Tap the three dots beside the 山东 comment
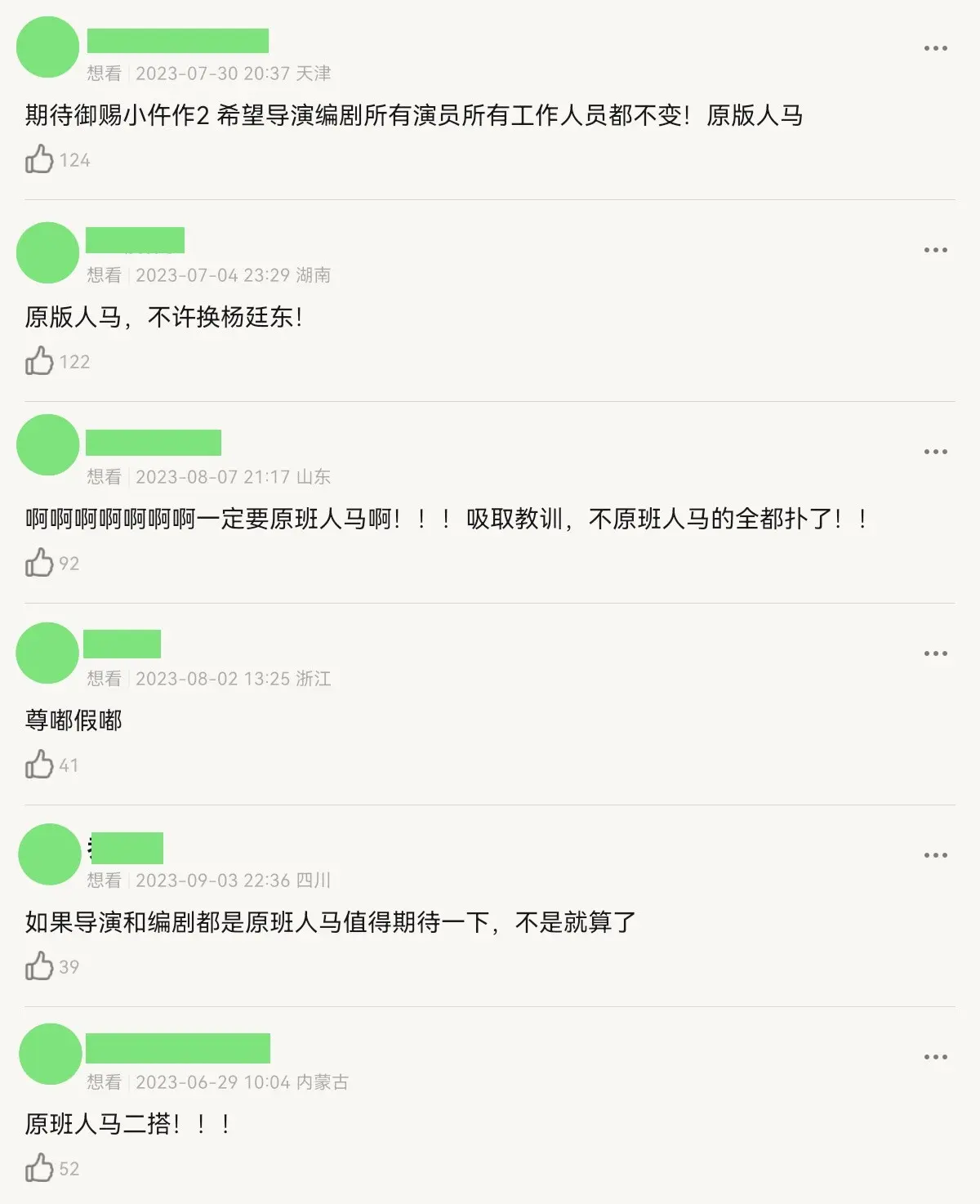 tap(935, 452)
